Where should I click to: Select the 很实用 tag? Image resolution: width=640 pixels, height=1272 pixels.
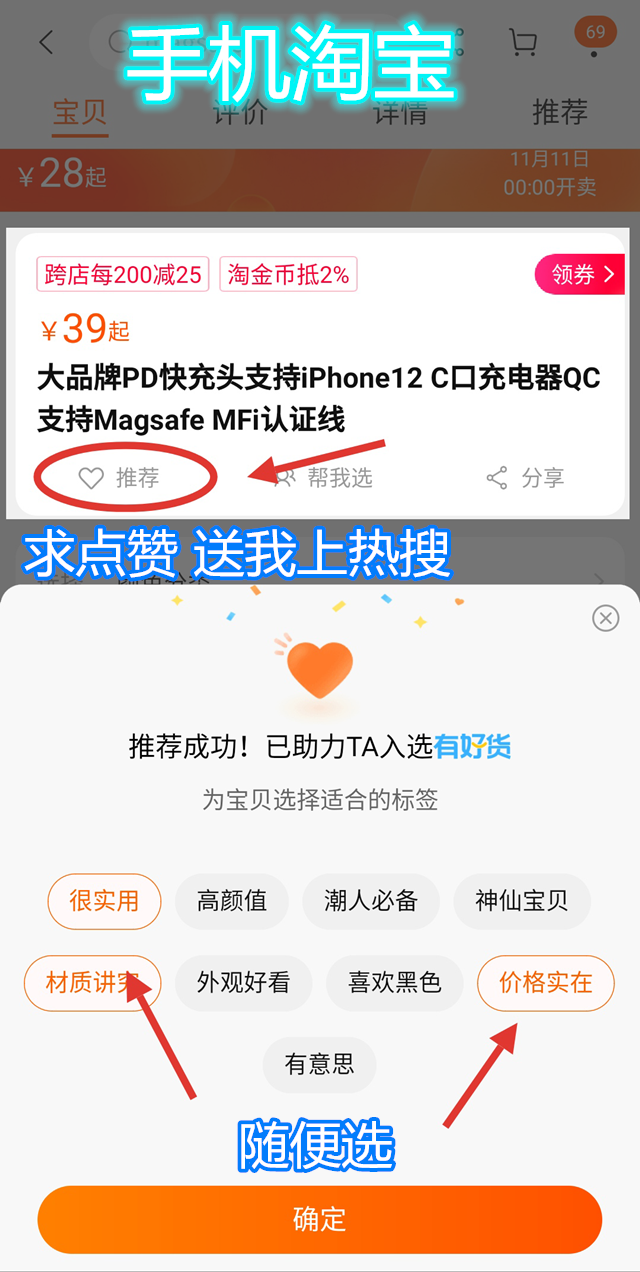[104, 901]
